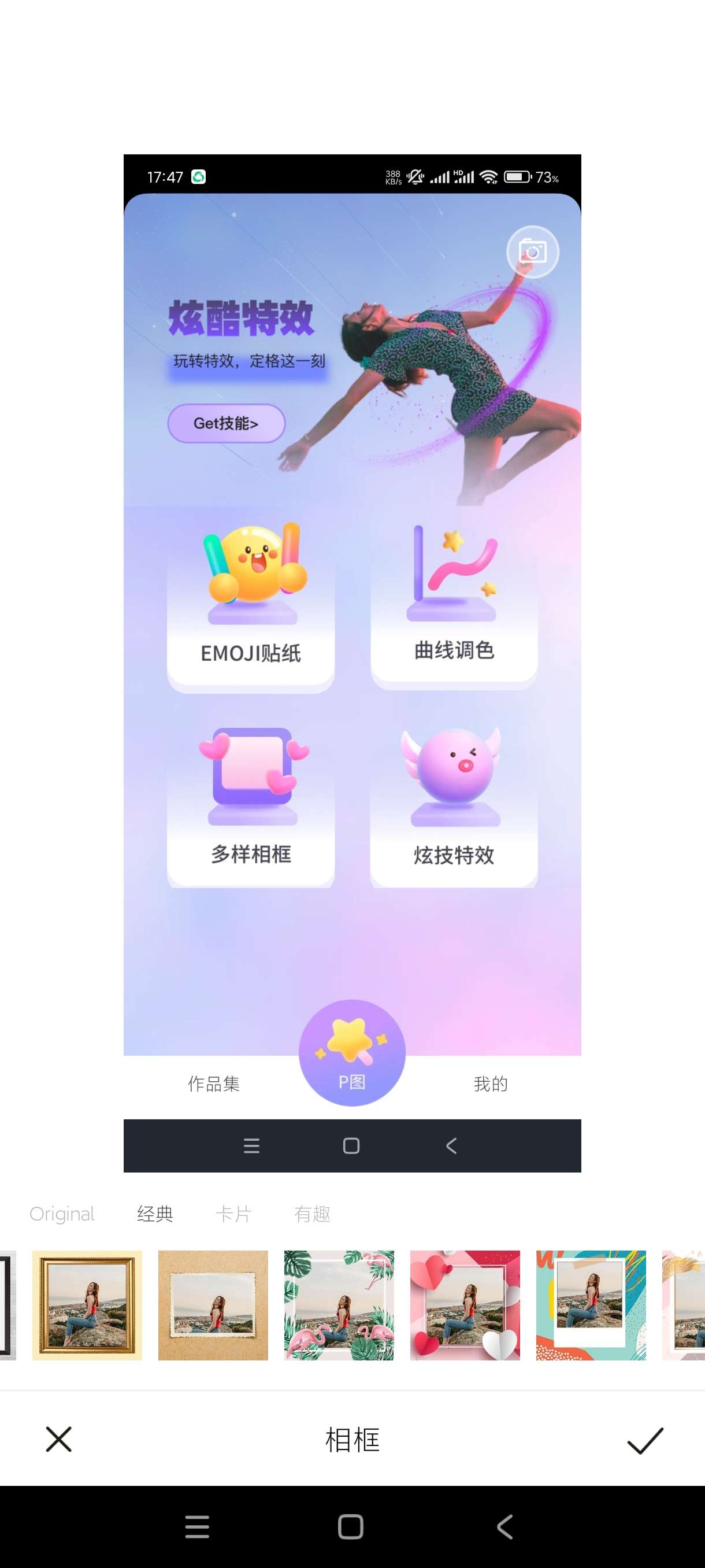This screenshot has width=705, height=1568.
Task: Open the 有趣 frame category
Action: pos(312,1214)
